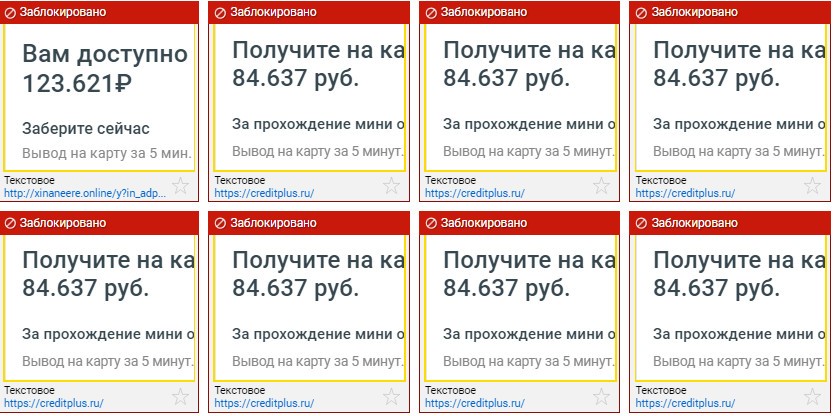Star the 'Вам доступно 123.621₽' ad
833x416 pixels.
pyautogui.click(x=181, y=186)
